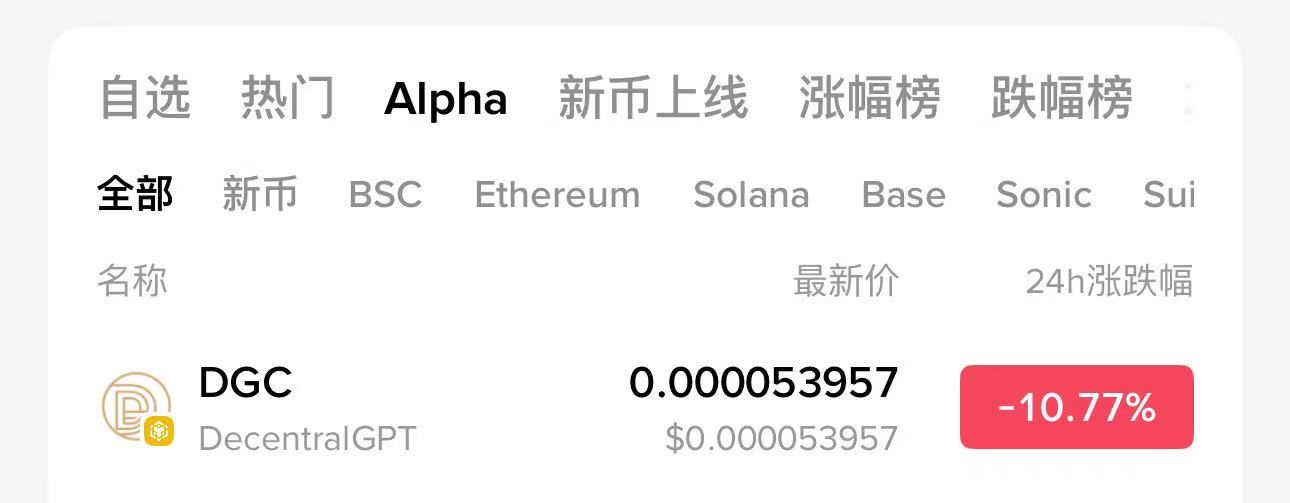Image resolution: width=1290 pixels, height=503 pixels.
Task: Filter the list by 新币
Action: point(260,194)
